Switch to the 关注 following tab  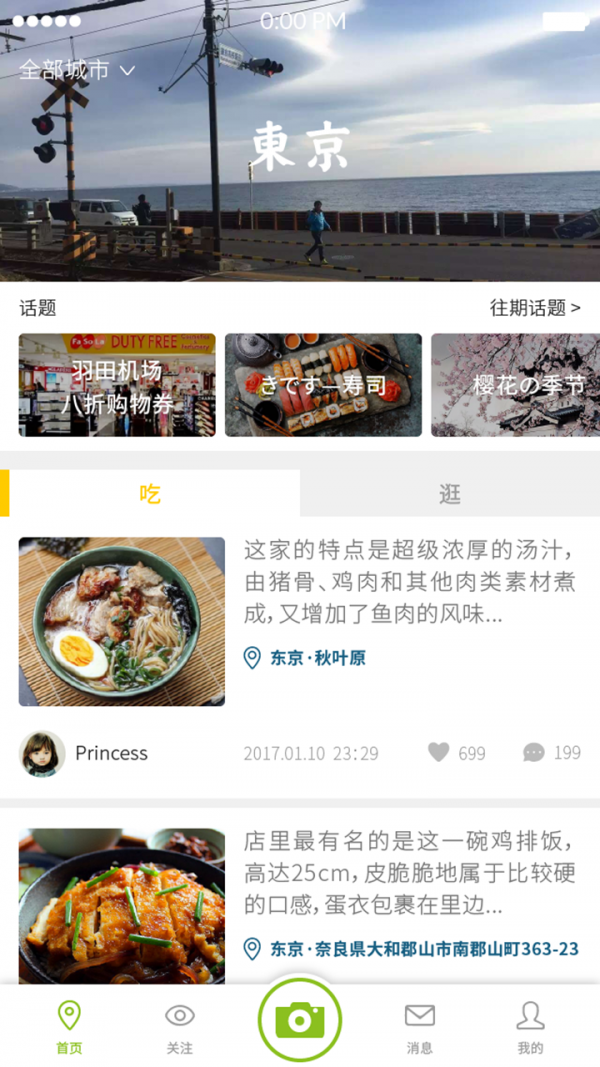click(180, 1027)
